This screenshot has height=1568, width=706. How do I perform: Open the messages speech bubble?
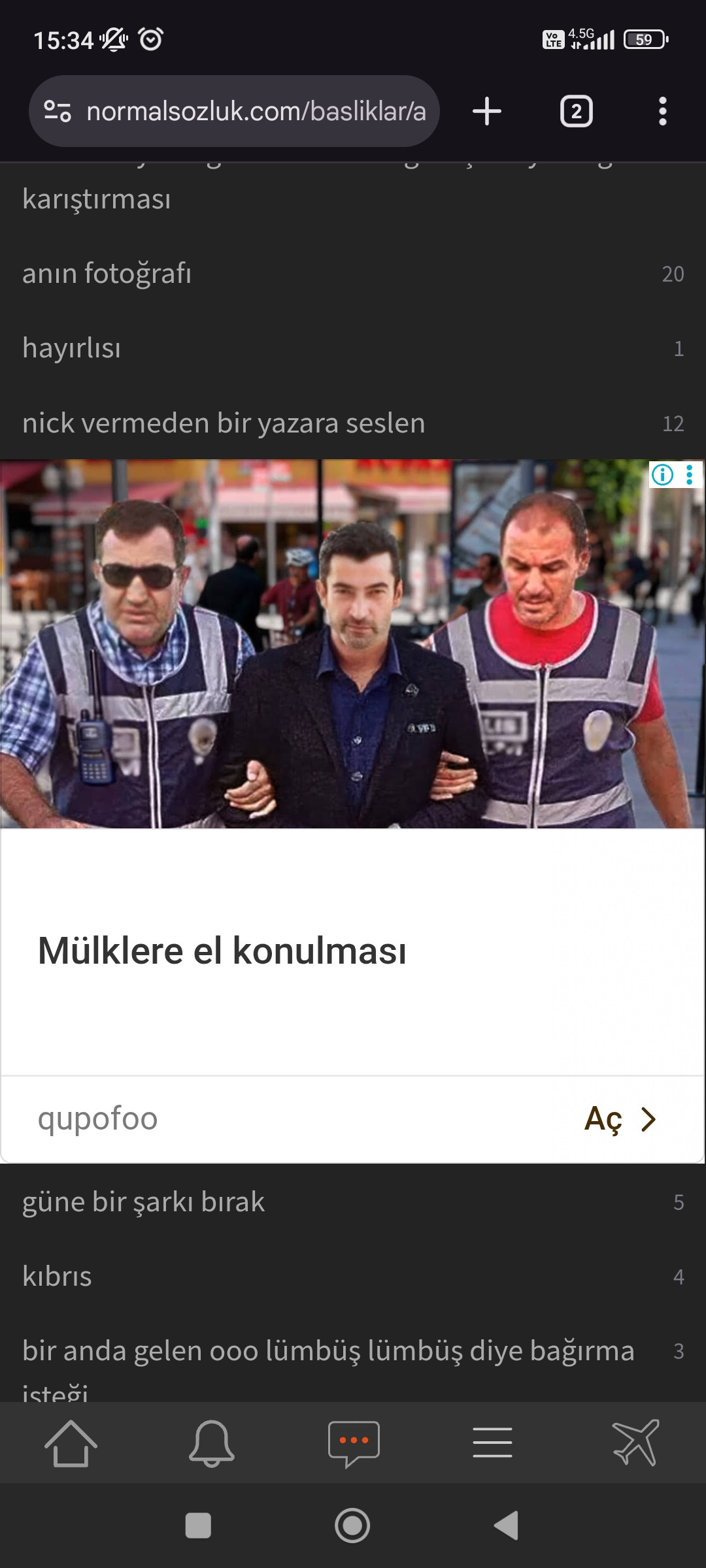pyautogui.click(x=354, y=1443)
